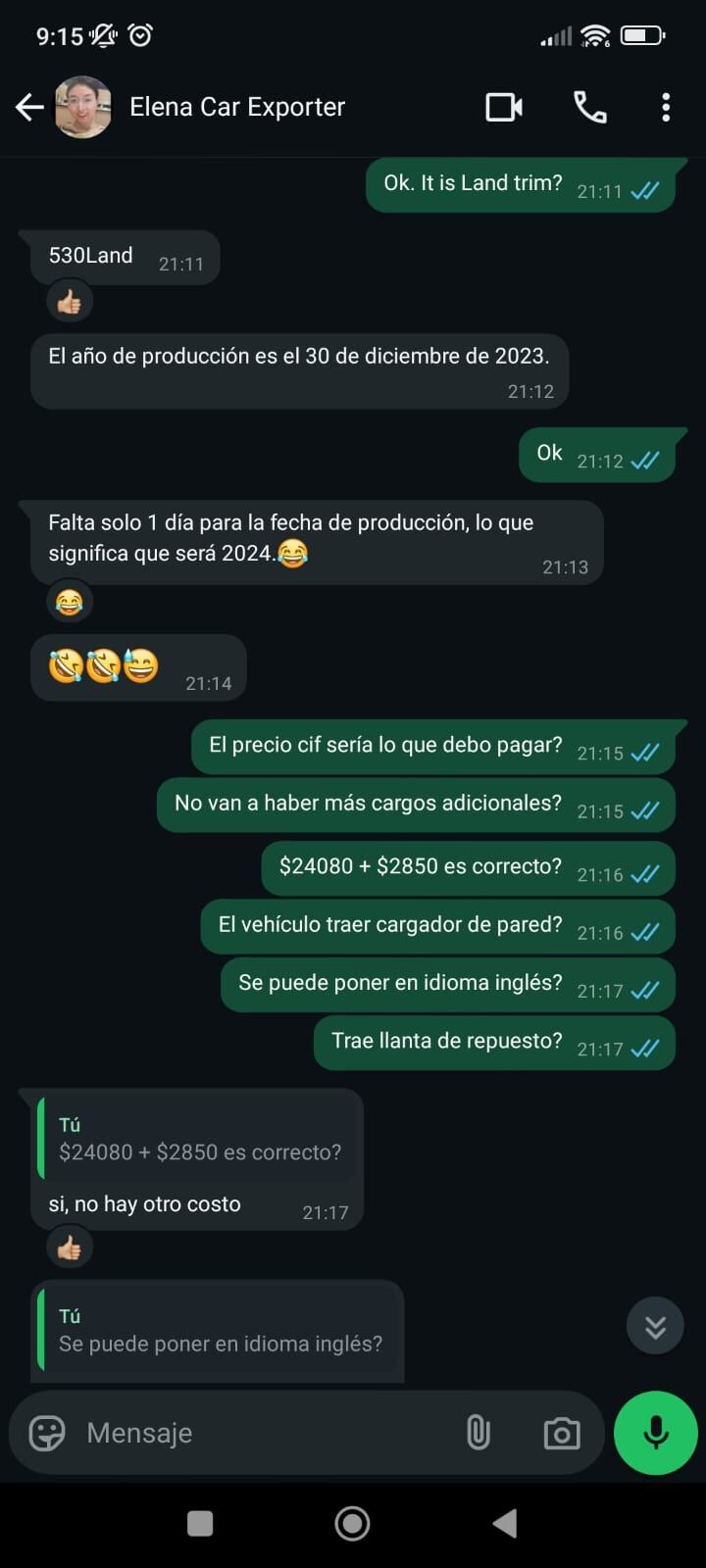Start a voice call with Elena Car Exporter
This screenshot has height=1568, width=706.
click(x=588, y=108)
